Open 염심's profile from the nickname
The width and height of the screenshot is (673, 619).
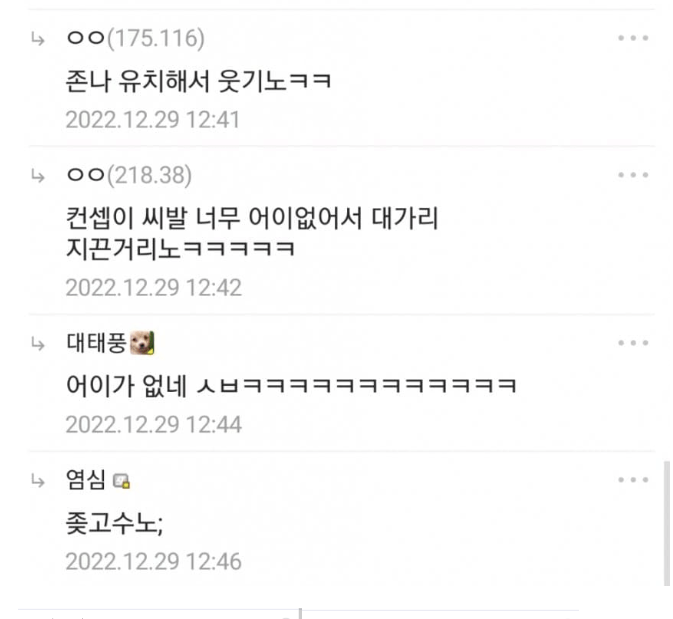tap(85, 481)
